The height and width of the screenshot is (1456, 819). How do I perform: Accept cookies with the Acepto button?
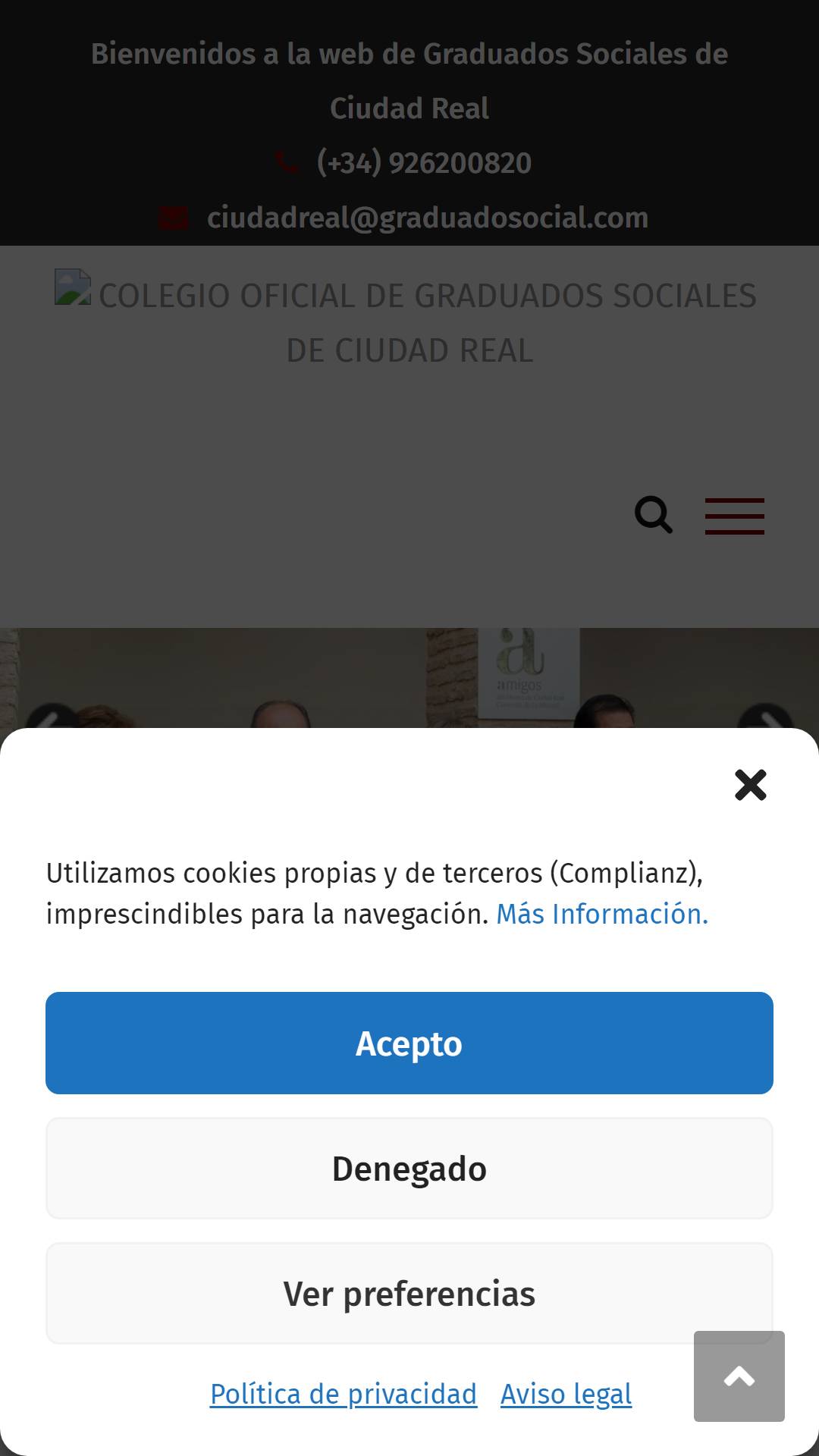(409, 1043)
